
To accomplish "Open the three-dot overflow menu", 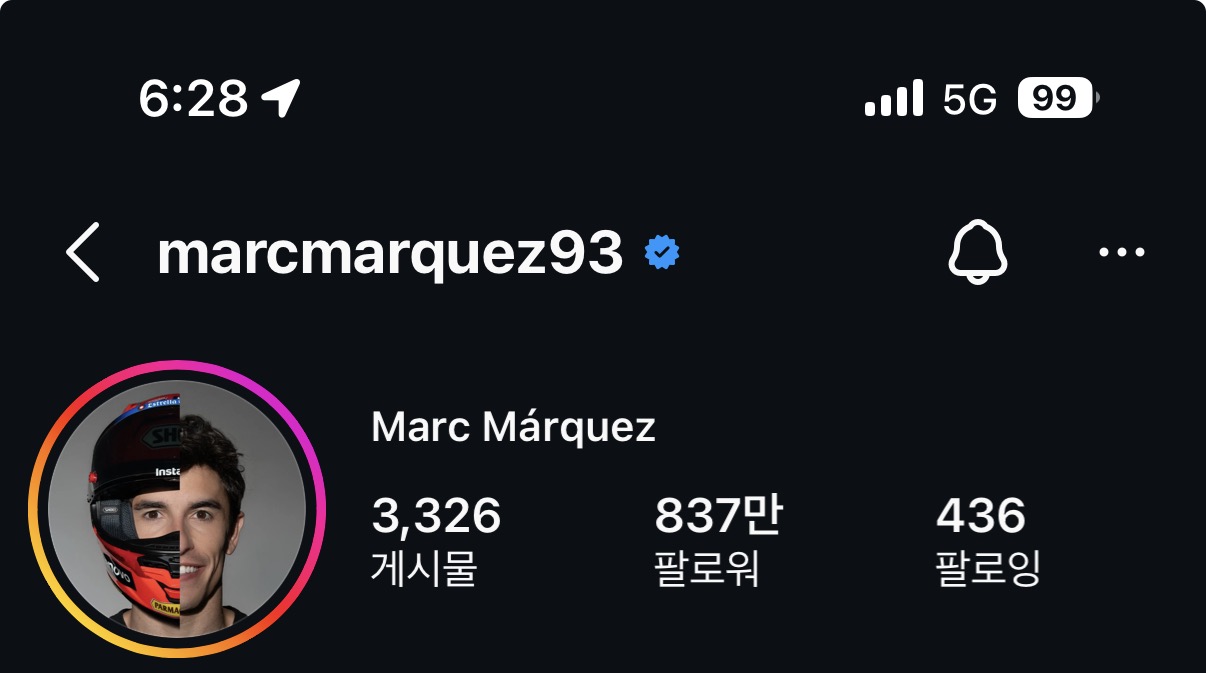I will [1121, 252].
